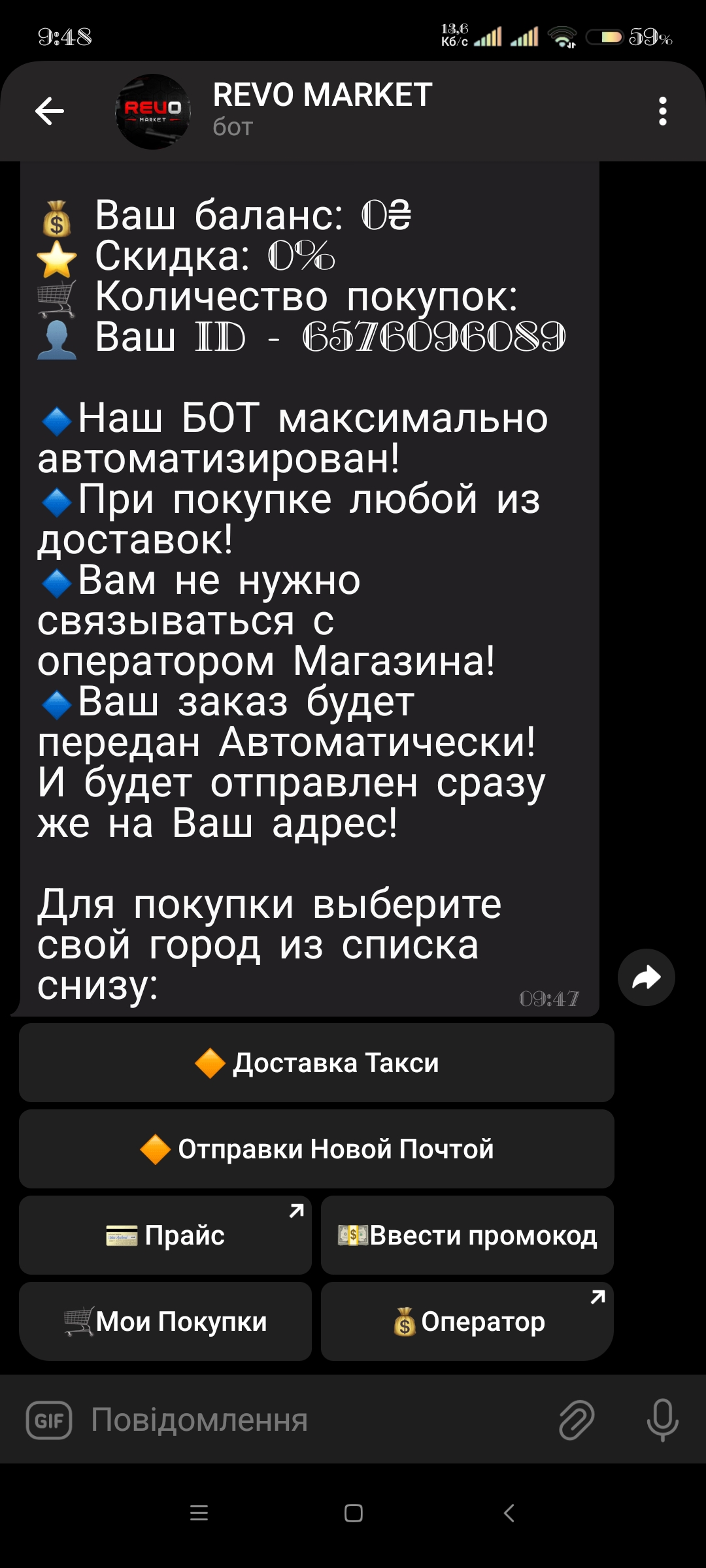Screen dimensions: 706x1568
Task: Tap Ввести промокод button
Action: (x=467, y=1235)
